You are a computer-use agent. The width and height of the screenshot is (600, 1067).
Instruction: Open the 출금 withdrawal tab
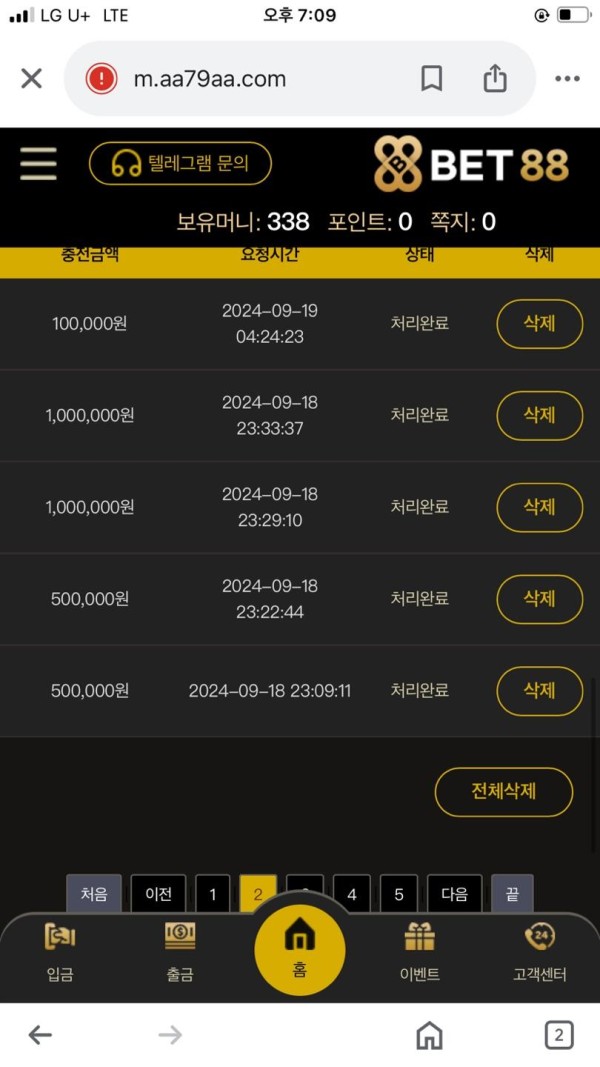(180, 952)
